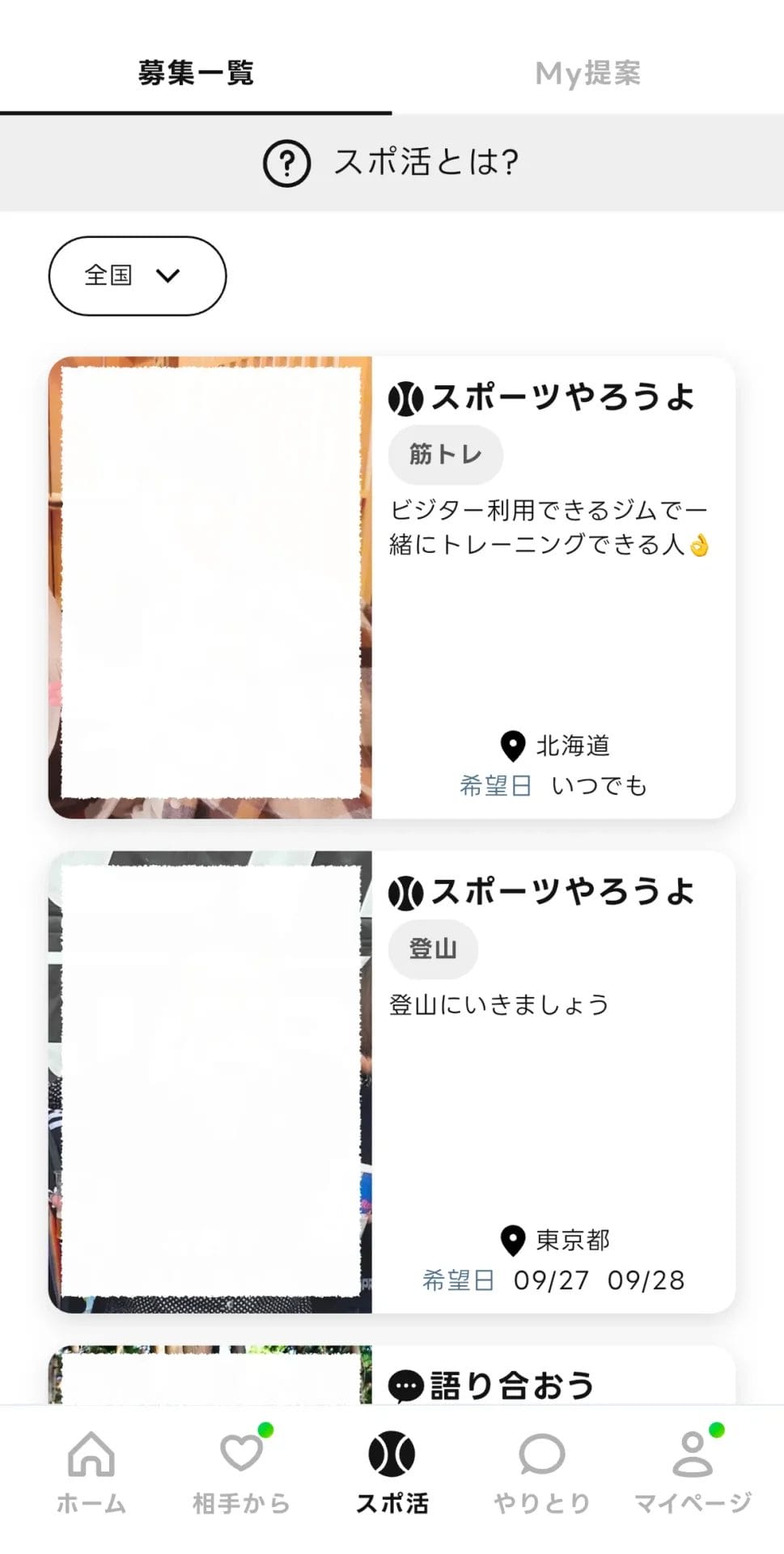Expand the 全国 region dropdown
784x1554 pixels.
coord(138,275)
